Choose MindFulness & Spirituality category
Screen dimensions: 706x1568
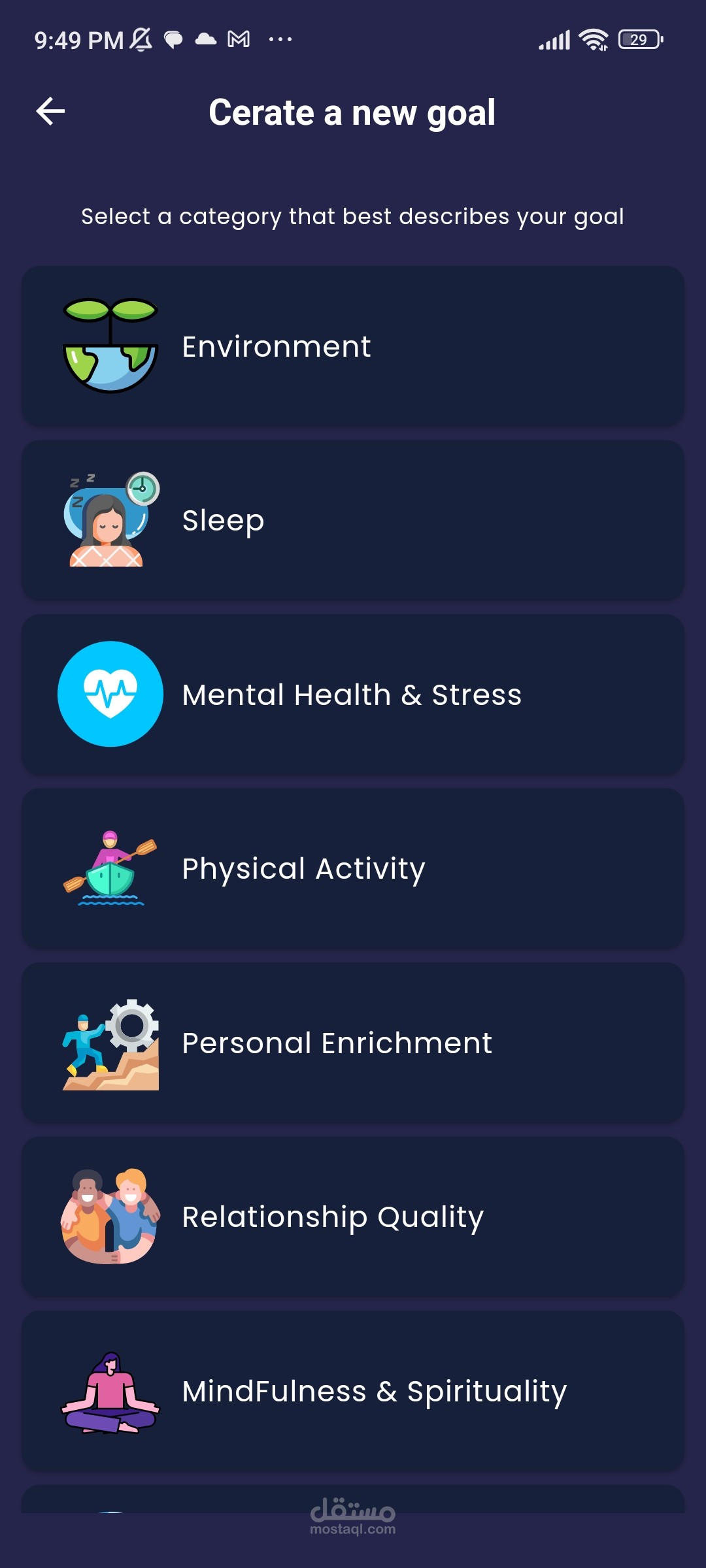click(x=353, y=1391)
